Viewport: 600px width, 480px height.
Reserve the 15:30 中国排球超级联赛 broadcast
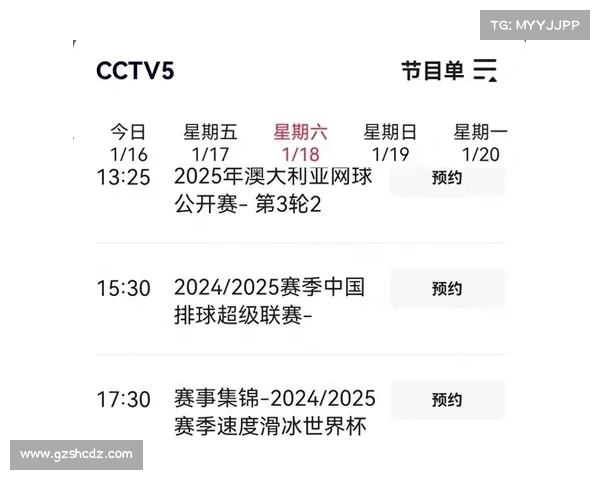point(447,289)
